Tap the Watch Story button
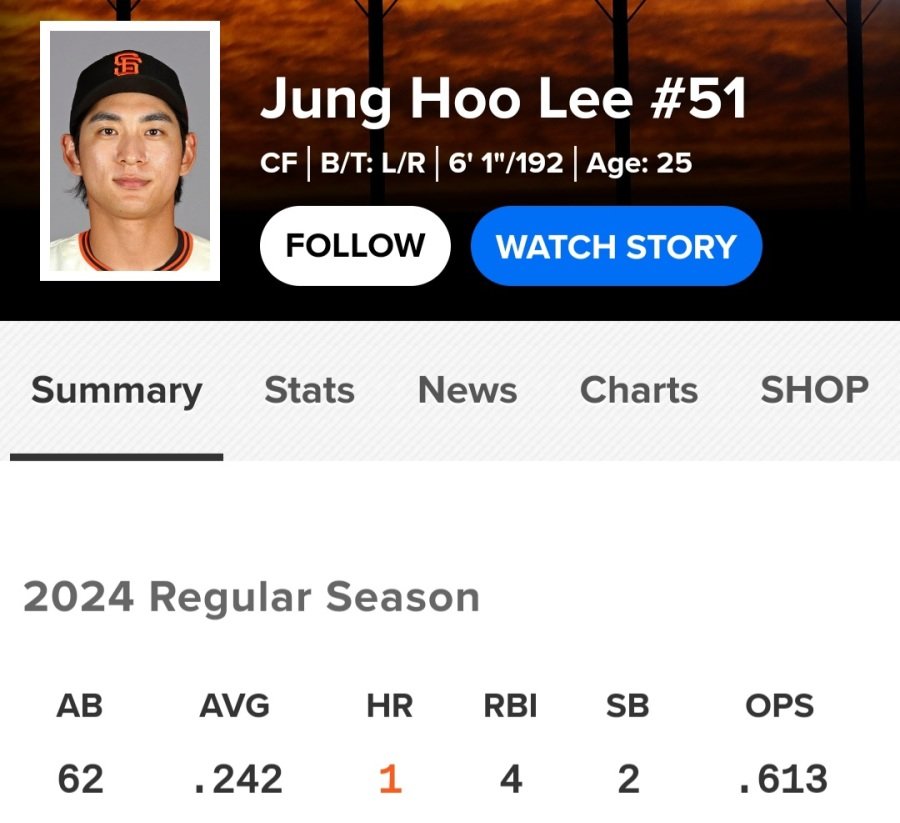This screenshot has height=823, width=900. (x=616, y=246)
